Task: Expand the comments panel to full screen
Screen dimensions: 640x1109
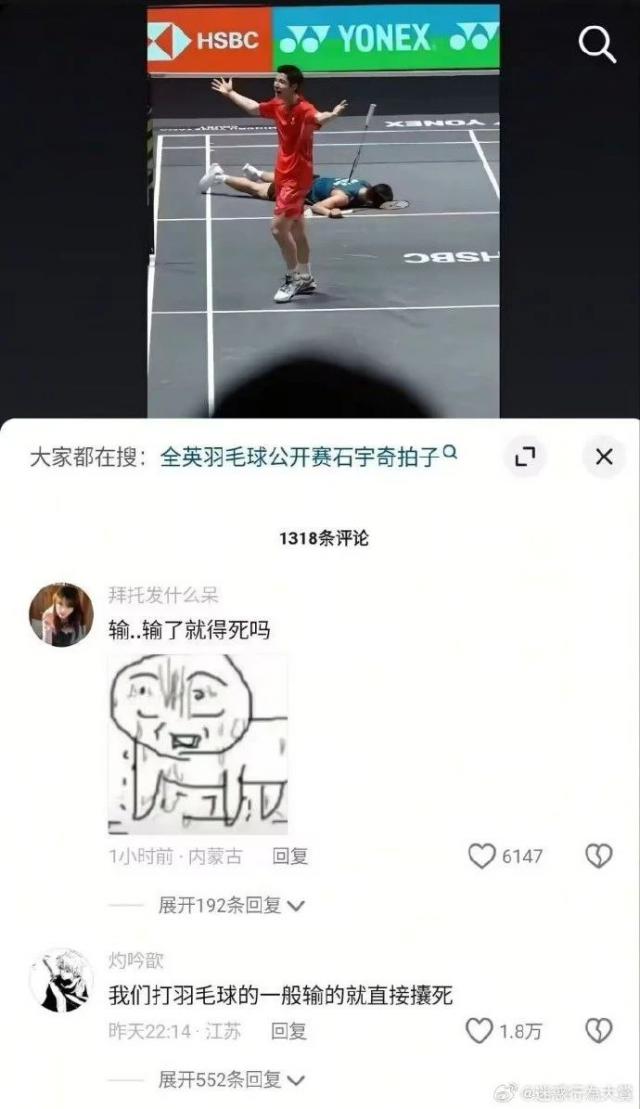Action: [x=525, y=457]
